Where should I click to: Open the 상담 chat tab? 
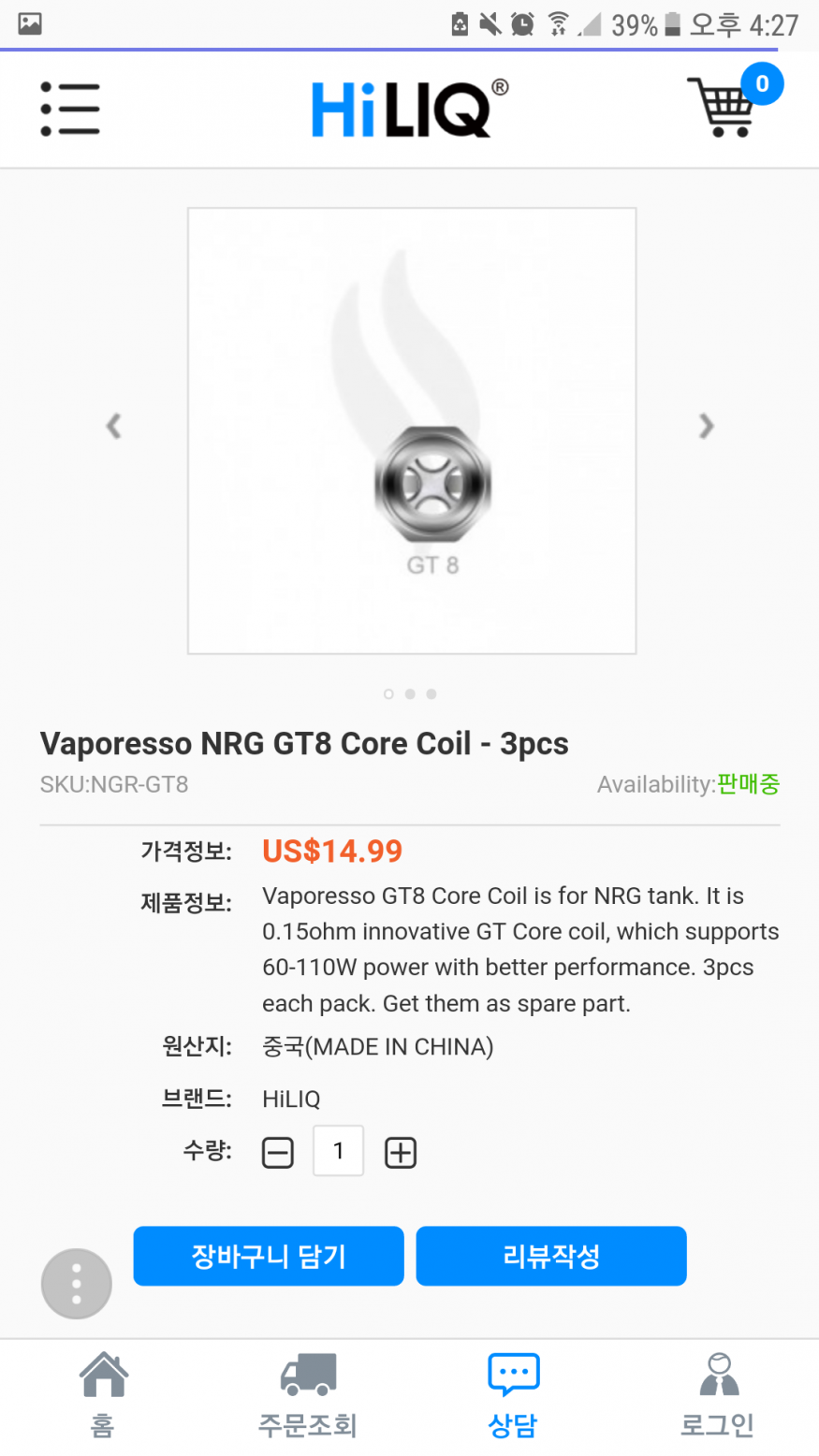513,1396
